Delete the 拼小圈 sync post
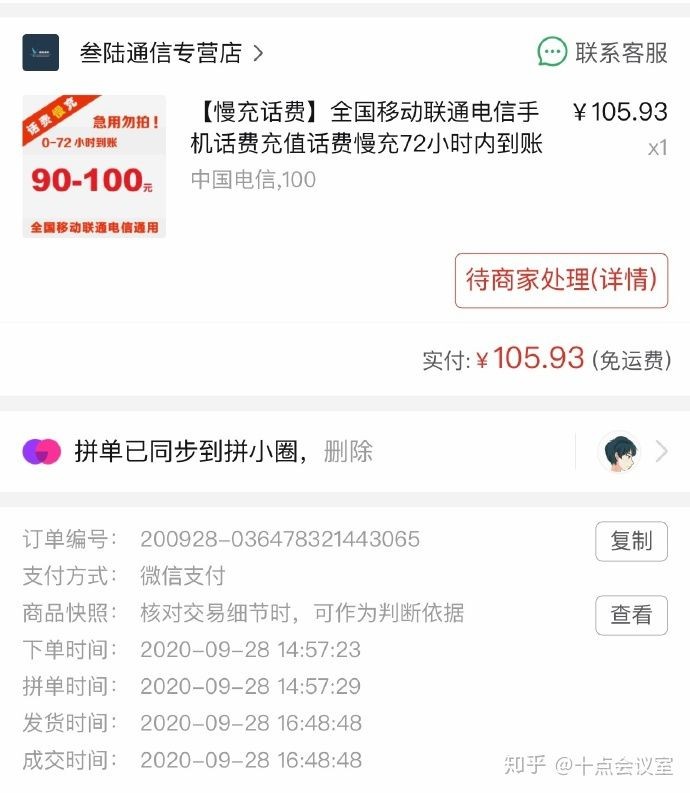Screen dimensions: 690x793 click(x=348, y=451)
